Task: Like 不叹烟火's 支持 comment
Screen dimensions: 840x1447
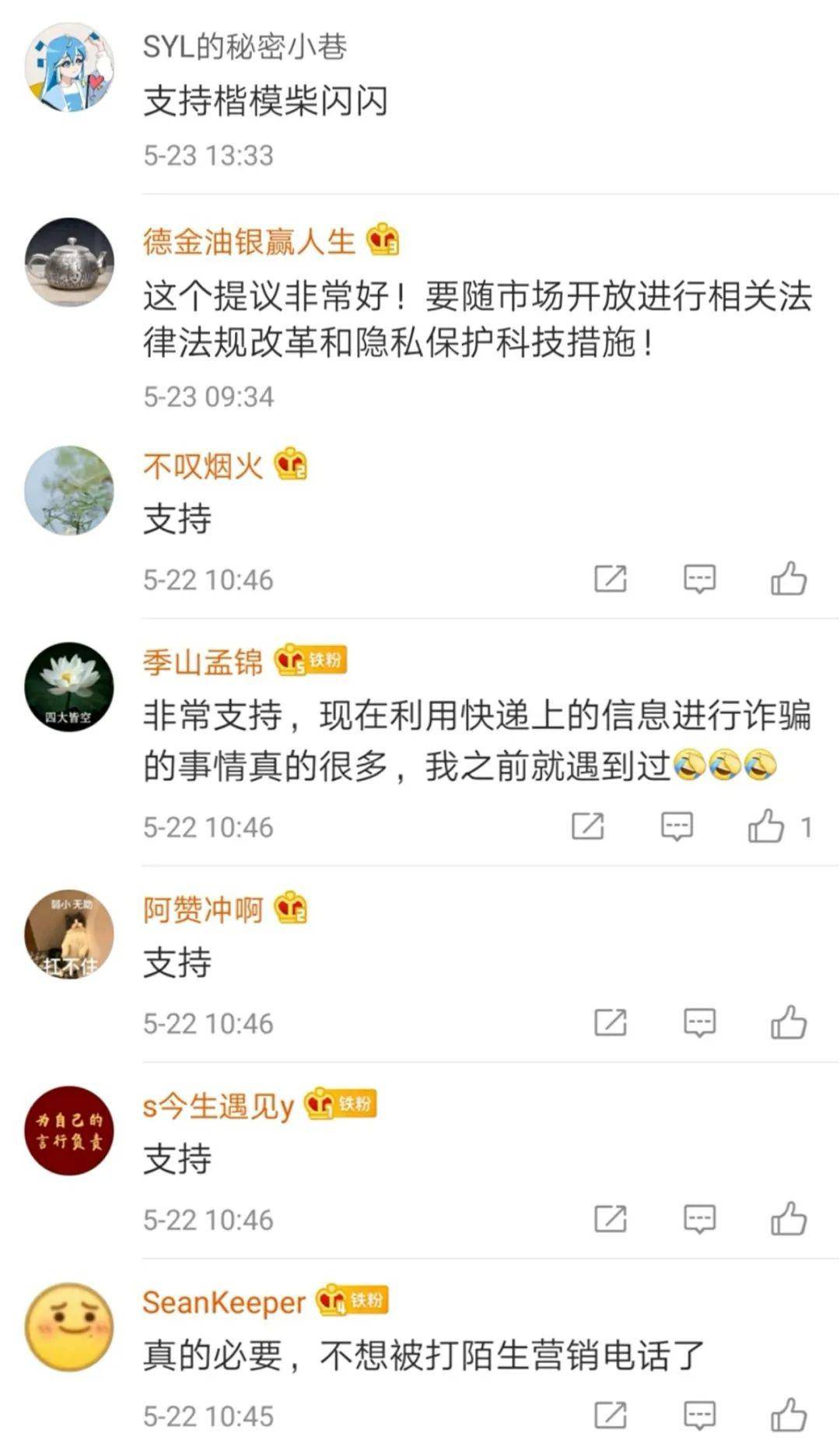Action: (789, 579)
